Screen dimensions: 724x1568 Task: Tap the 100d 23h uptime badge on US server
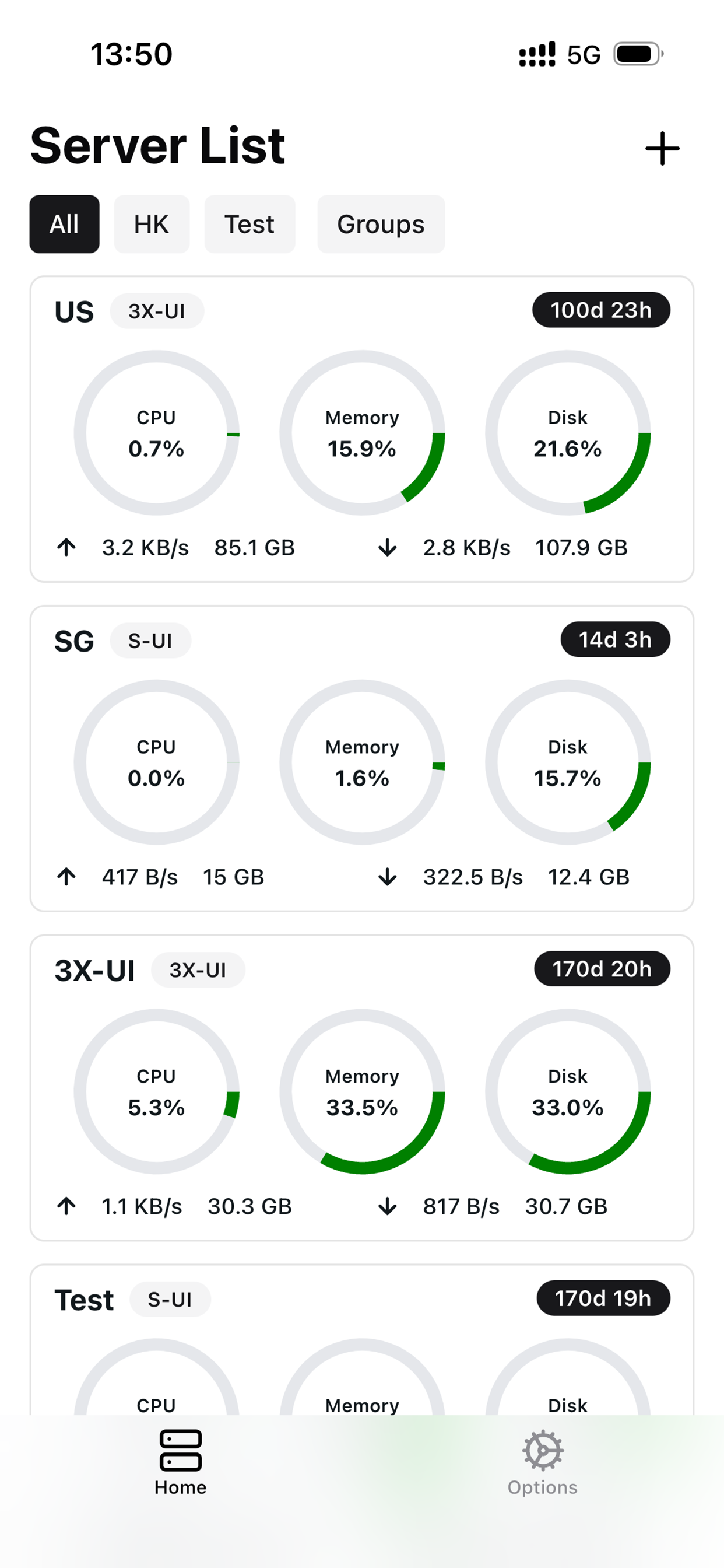coord(600,310)
